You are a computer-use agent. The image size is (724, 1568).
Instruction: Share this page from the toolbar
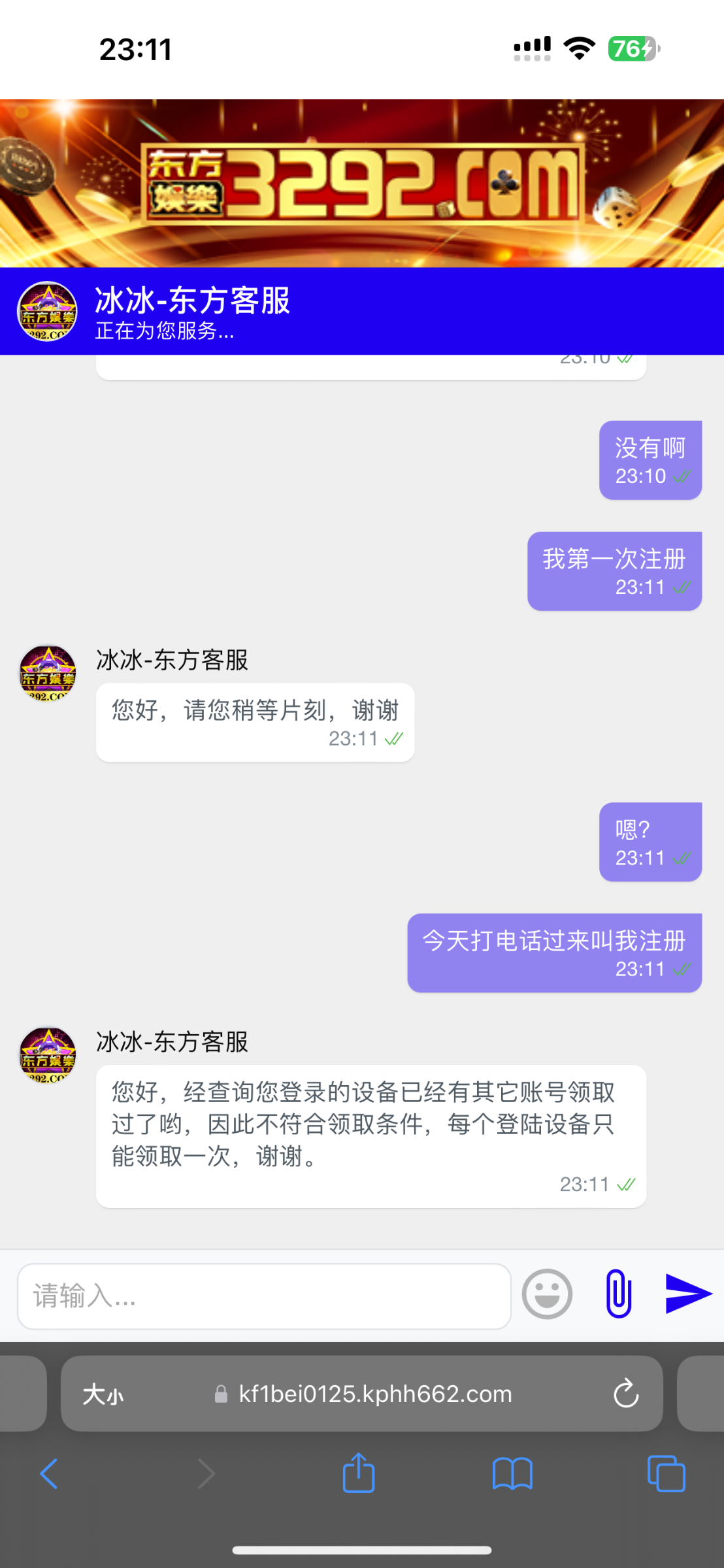pyautogui.click(x=359, y=1474)
